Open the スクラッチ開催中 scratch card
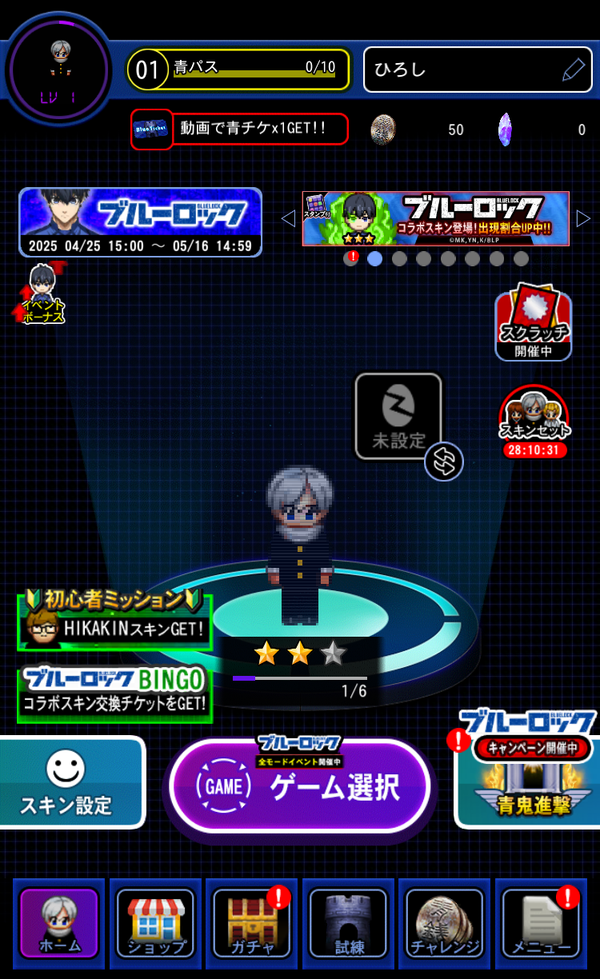Viewport: 600px width, 979px height. pos(534,322)
